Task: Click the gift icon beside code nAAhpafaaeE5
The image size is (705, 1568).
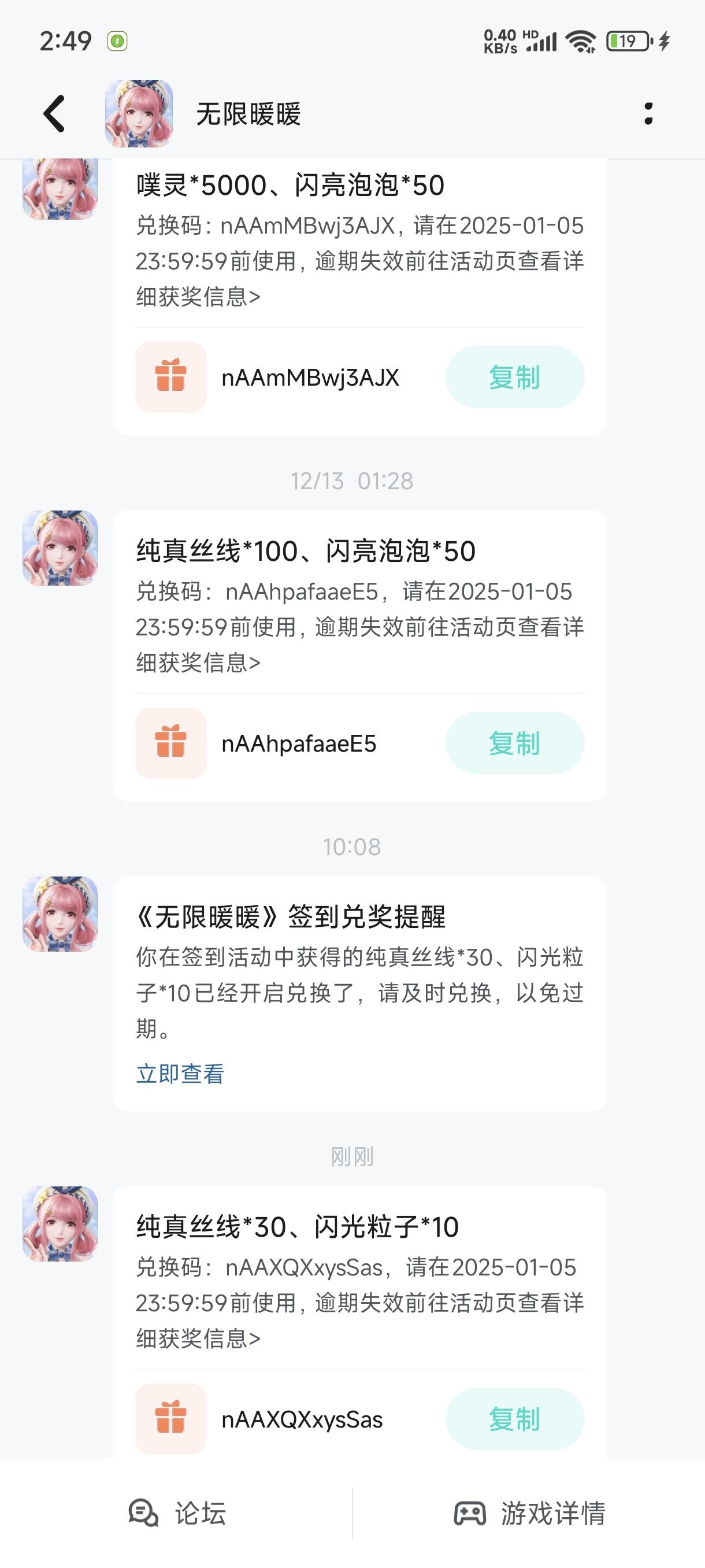Action: click(x=171, y=742)
